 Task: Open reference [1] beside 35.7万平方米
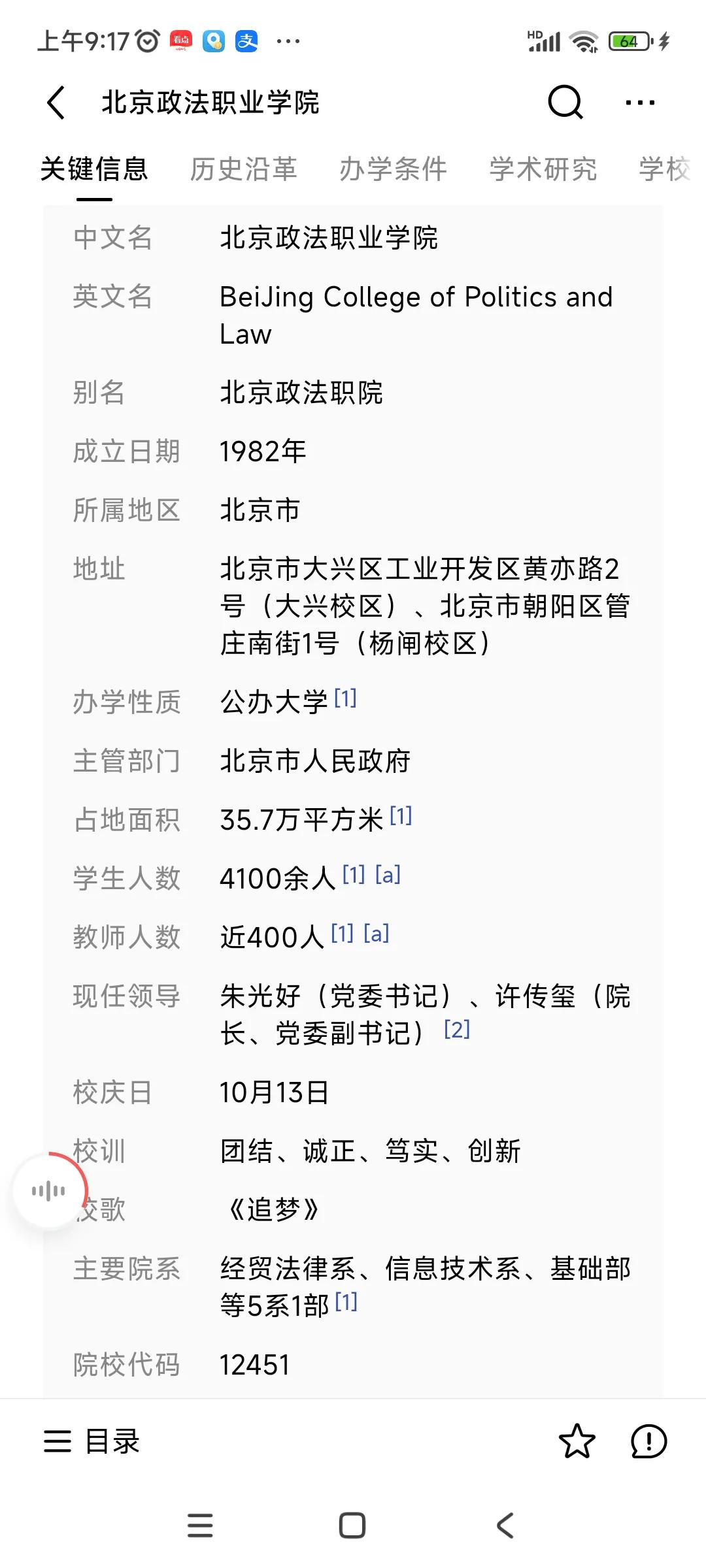401,815
